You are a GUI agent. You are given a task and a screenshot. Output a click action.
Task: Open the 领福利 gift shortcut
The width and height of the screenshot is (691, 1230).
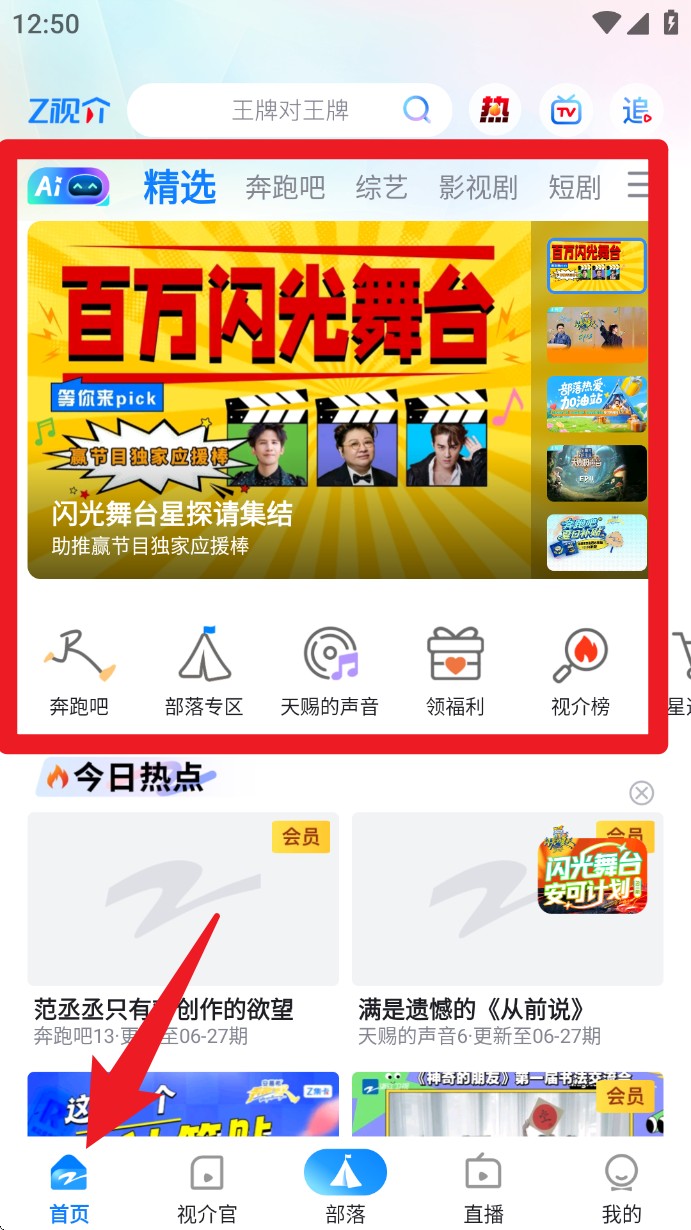[455, 671]
